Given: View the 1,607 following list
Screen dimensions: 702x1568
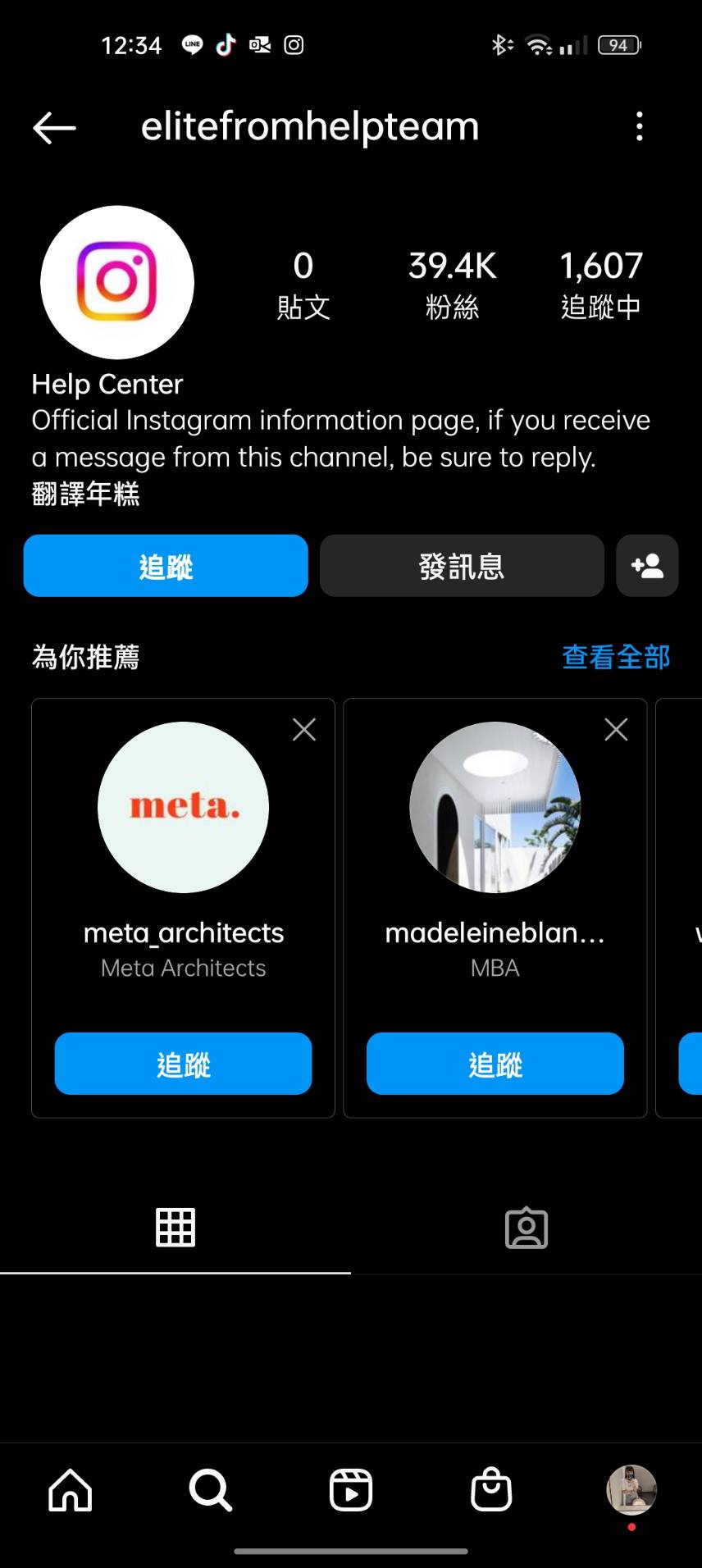Looking at the screenshot, I should 600,284.
